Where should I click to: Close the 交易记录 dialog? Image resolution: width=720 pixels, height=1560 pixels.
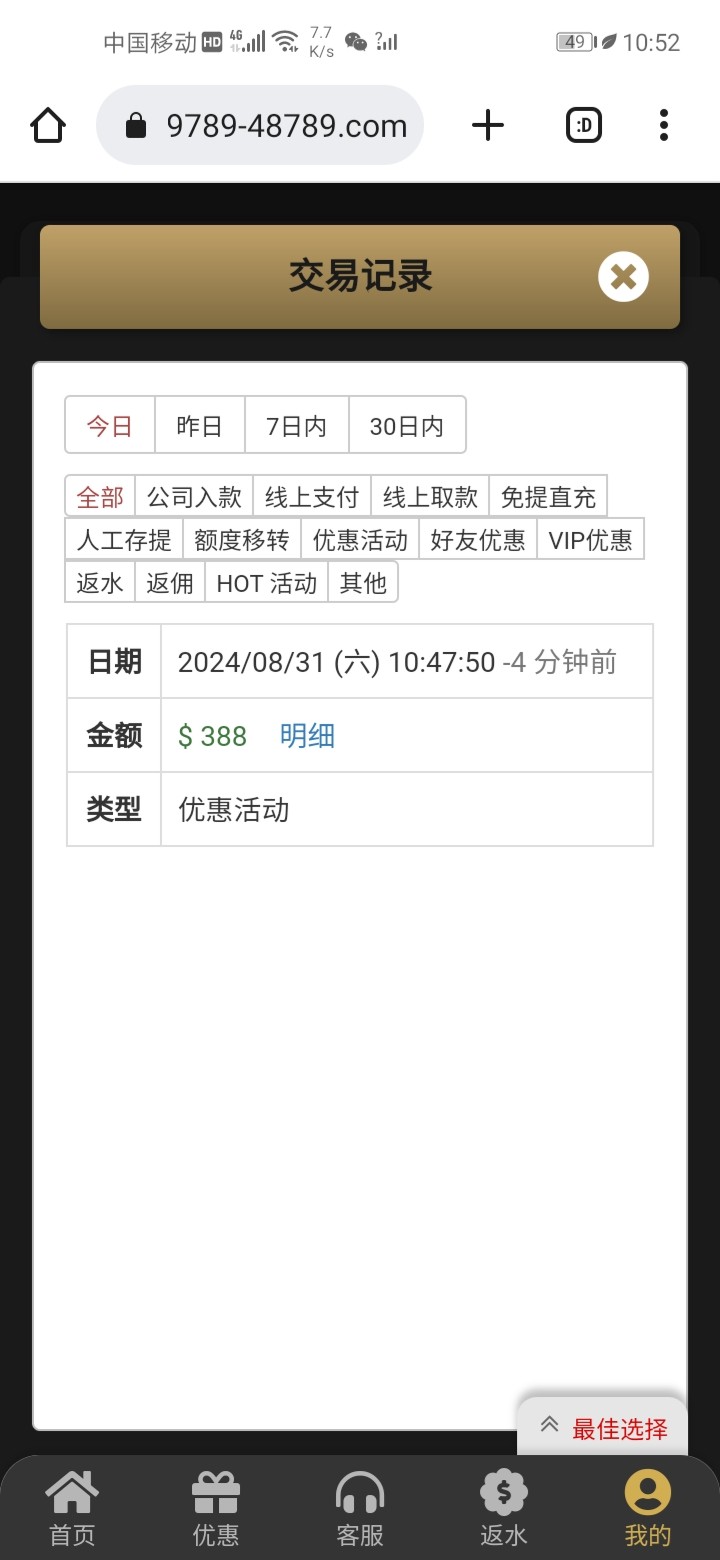click(623, 277)
